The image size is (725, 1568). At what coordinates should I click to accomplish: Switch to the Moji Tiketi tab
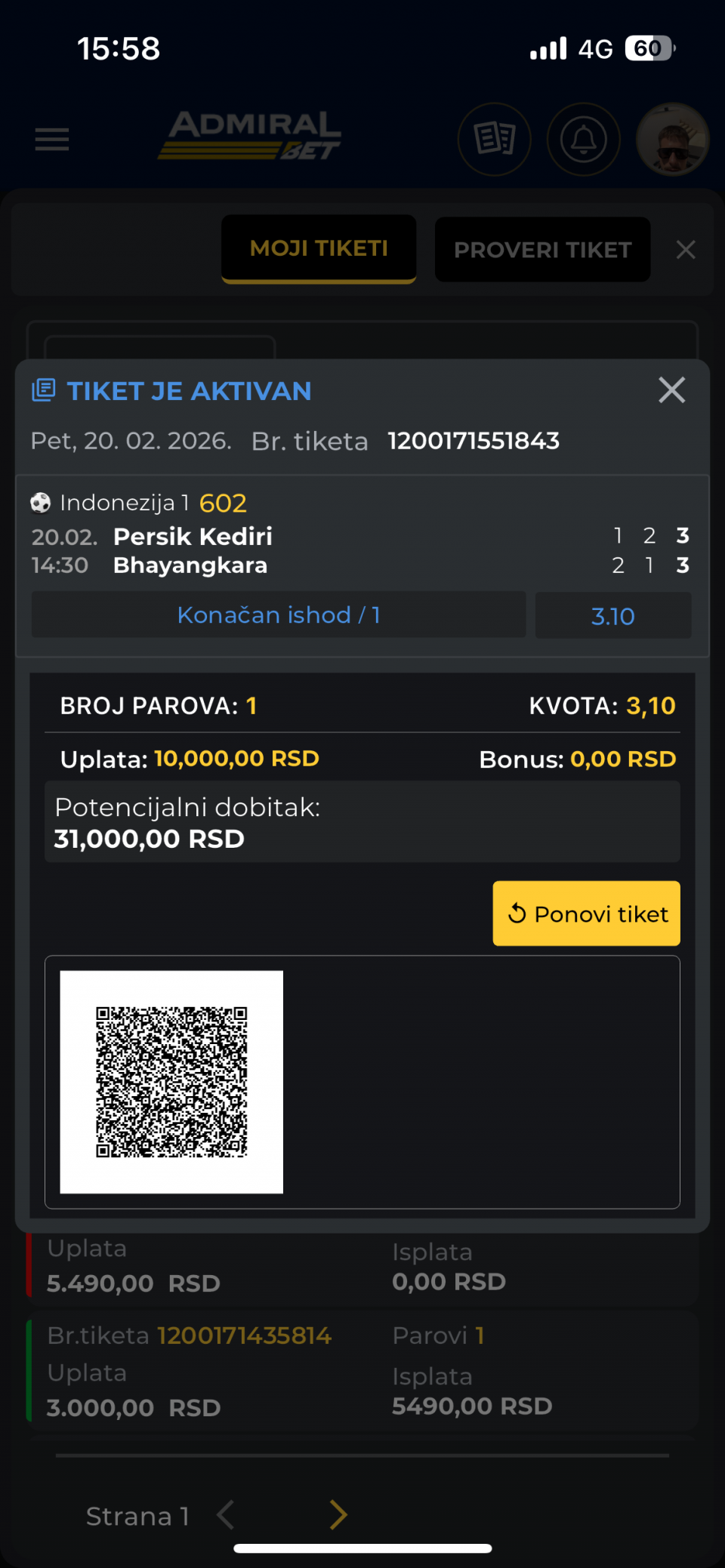tap(319, 249)
